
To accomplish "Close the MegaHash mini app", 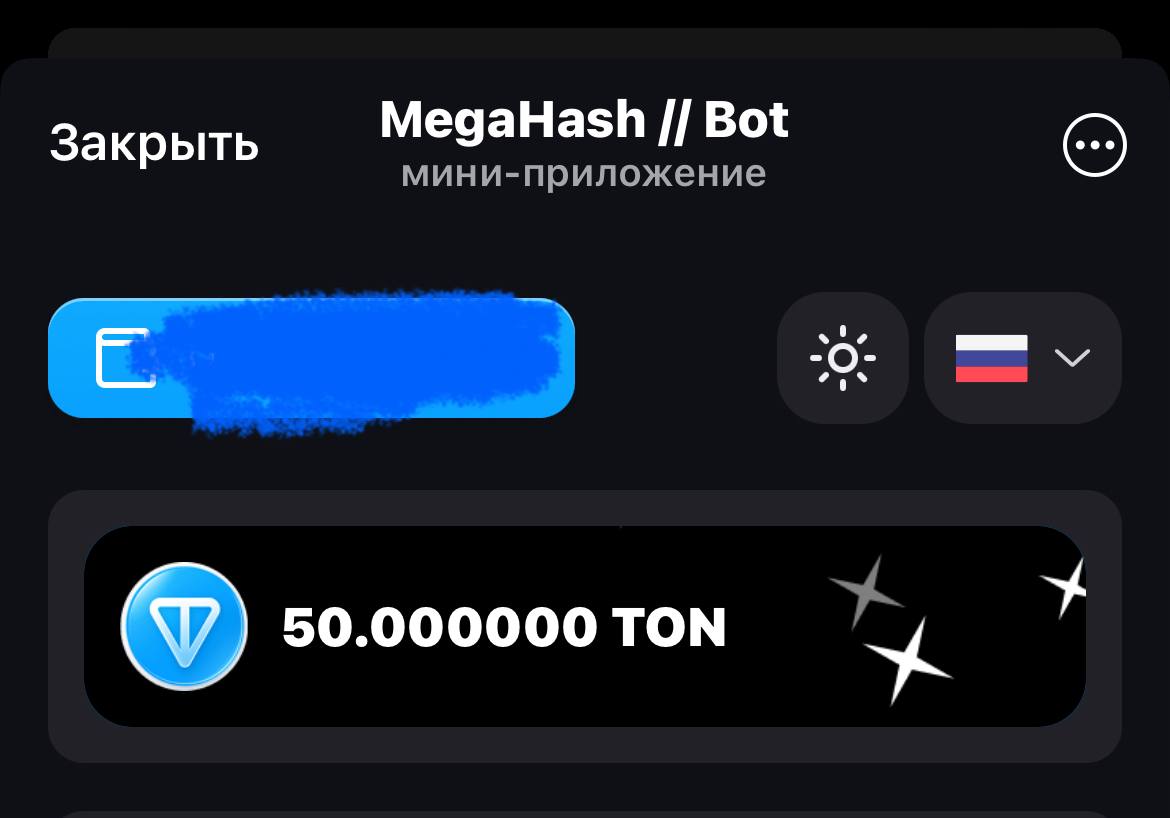I will coord(154,144).
